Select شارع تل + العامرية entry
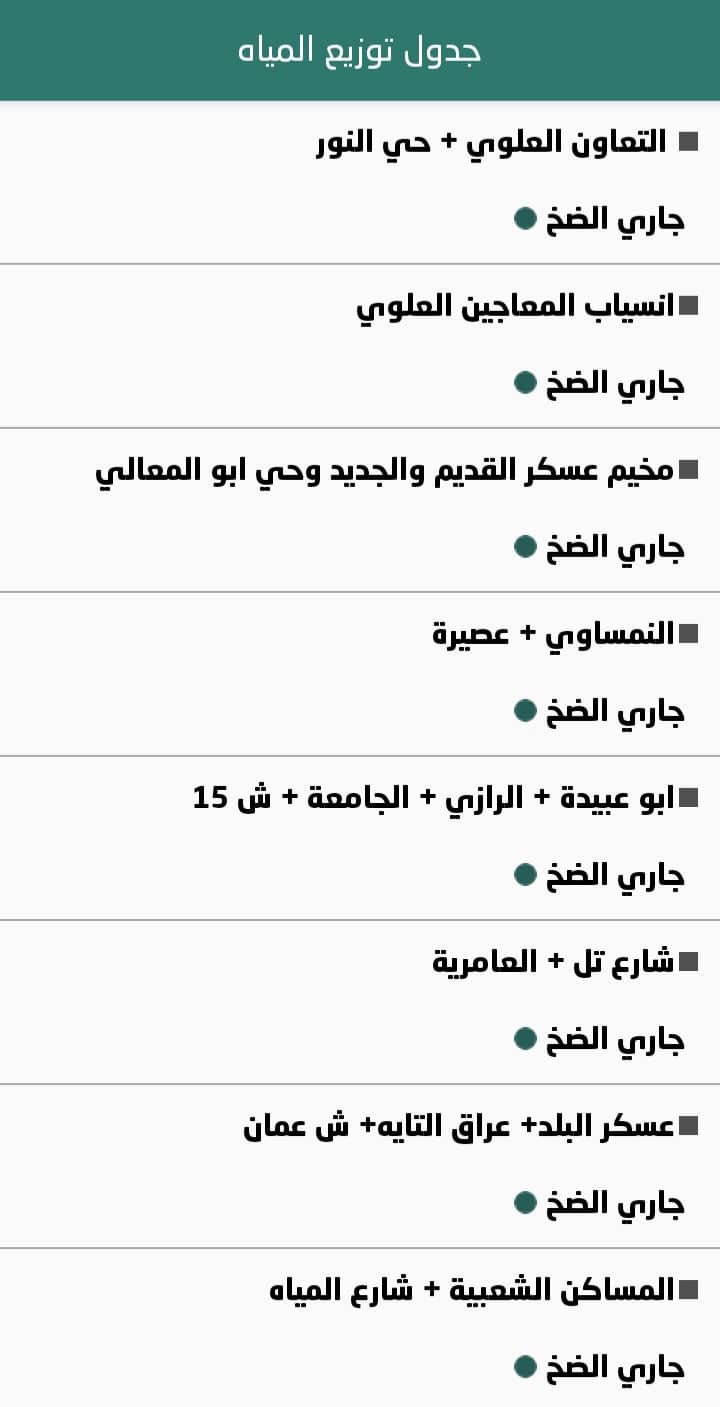720x1407 pixels. click(553, 962)
